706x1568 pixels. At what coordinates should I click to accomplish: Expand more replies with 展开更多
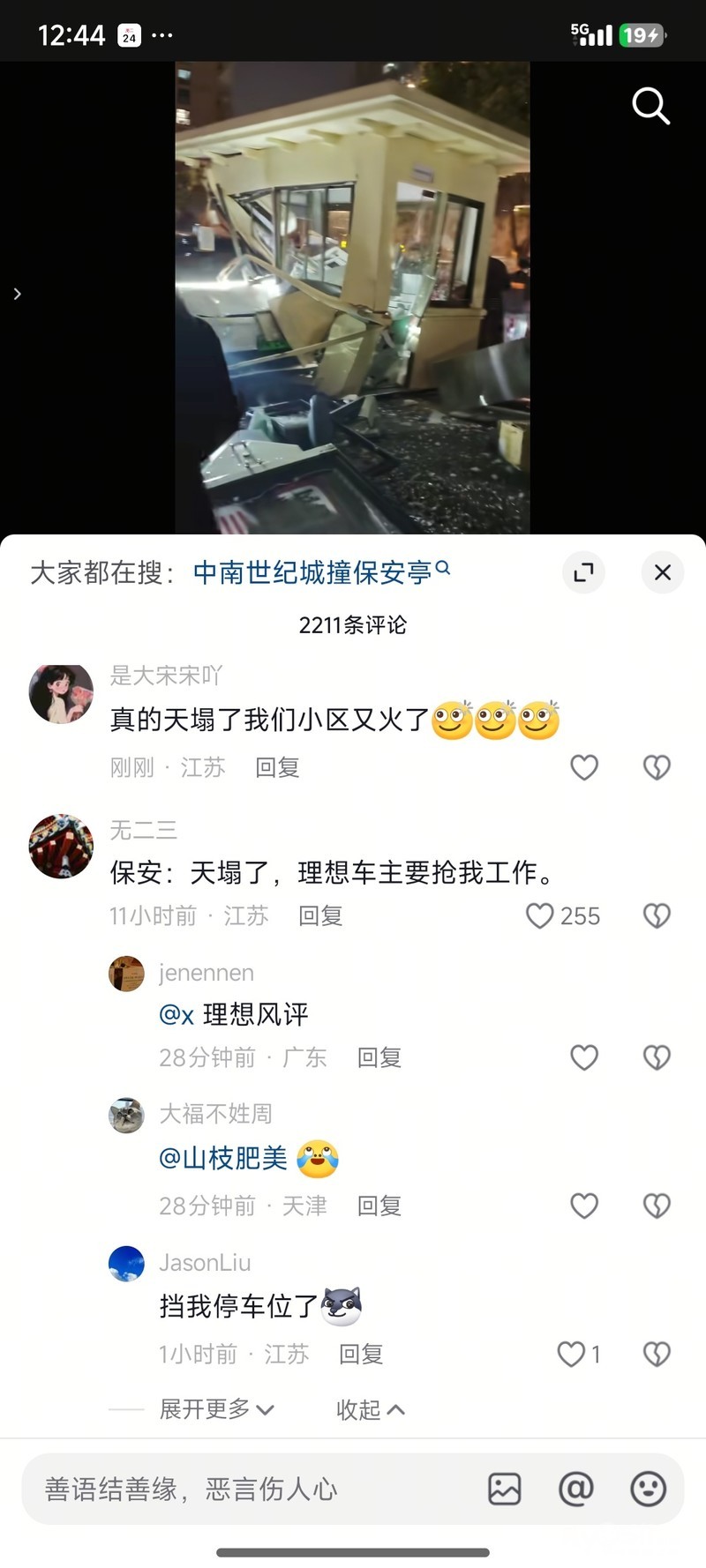(216, 1409)
